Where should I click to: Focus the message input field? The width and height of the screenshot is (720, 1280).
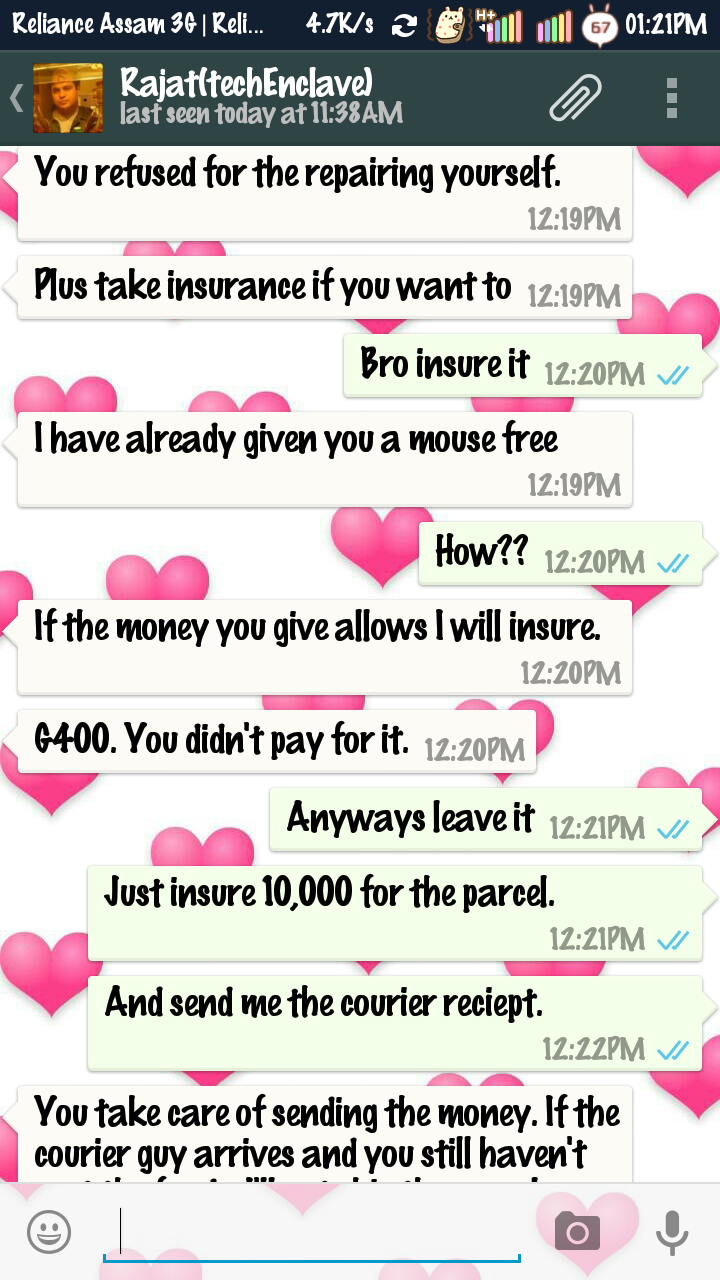click(312, 1233)
